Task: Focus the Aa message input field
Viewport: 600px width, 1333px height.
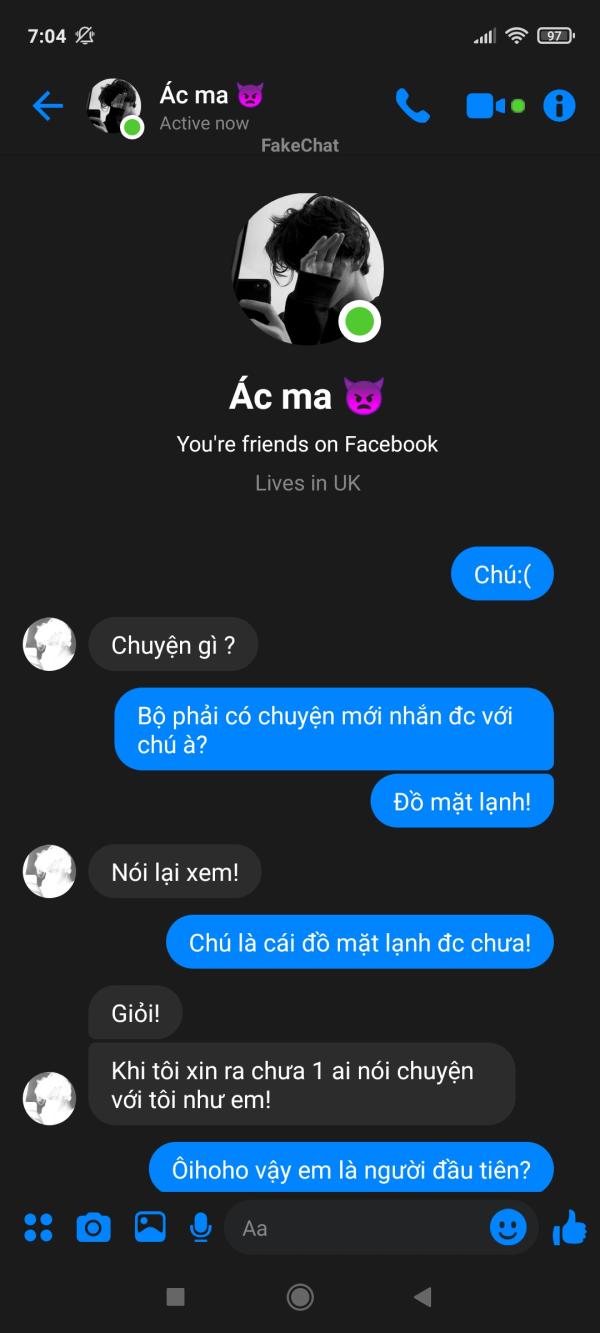Action: (x=355, y=1228)
